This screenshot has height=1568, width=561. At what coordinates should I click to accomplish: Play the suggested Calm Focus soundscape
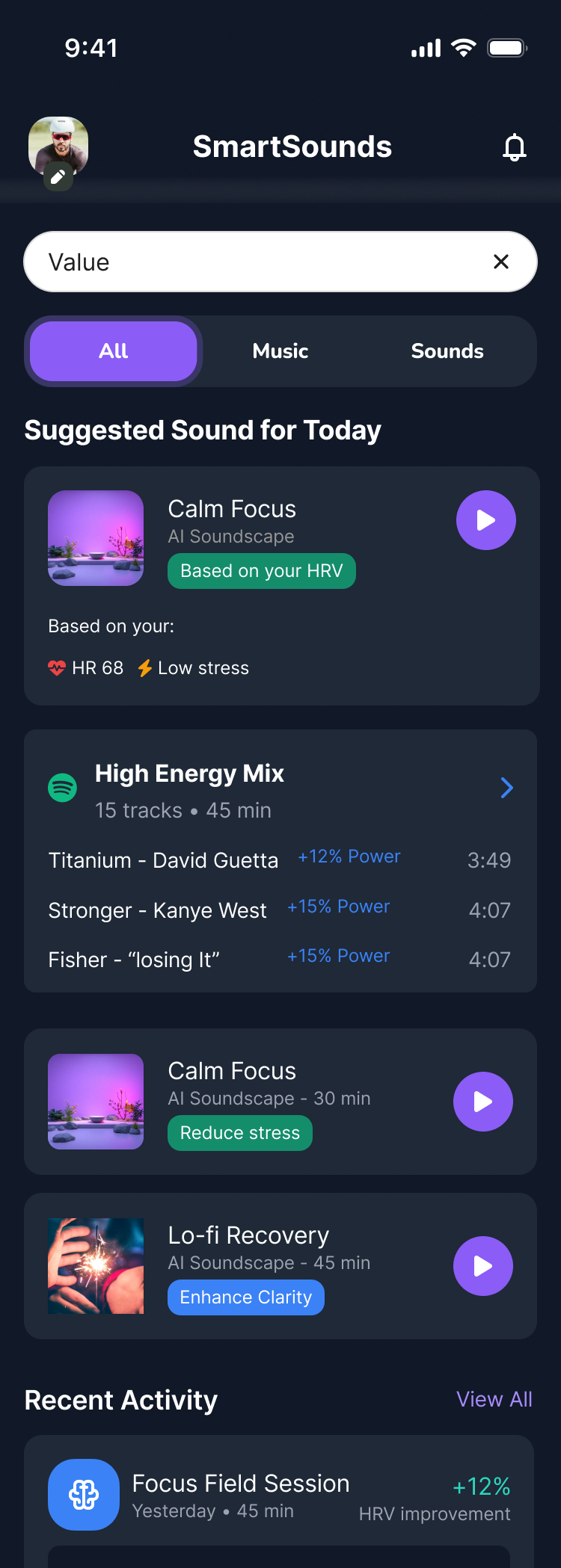pyautogui.click(x=486, y=520)
